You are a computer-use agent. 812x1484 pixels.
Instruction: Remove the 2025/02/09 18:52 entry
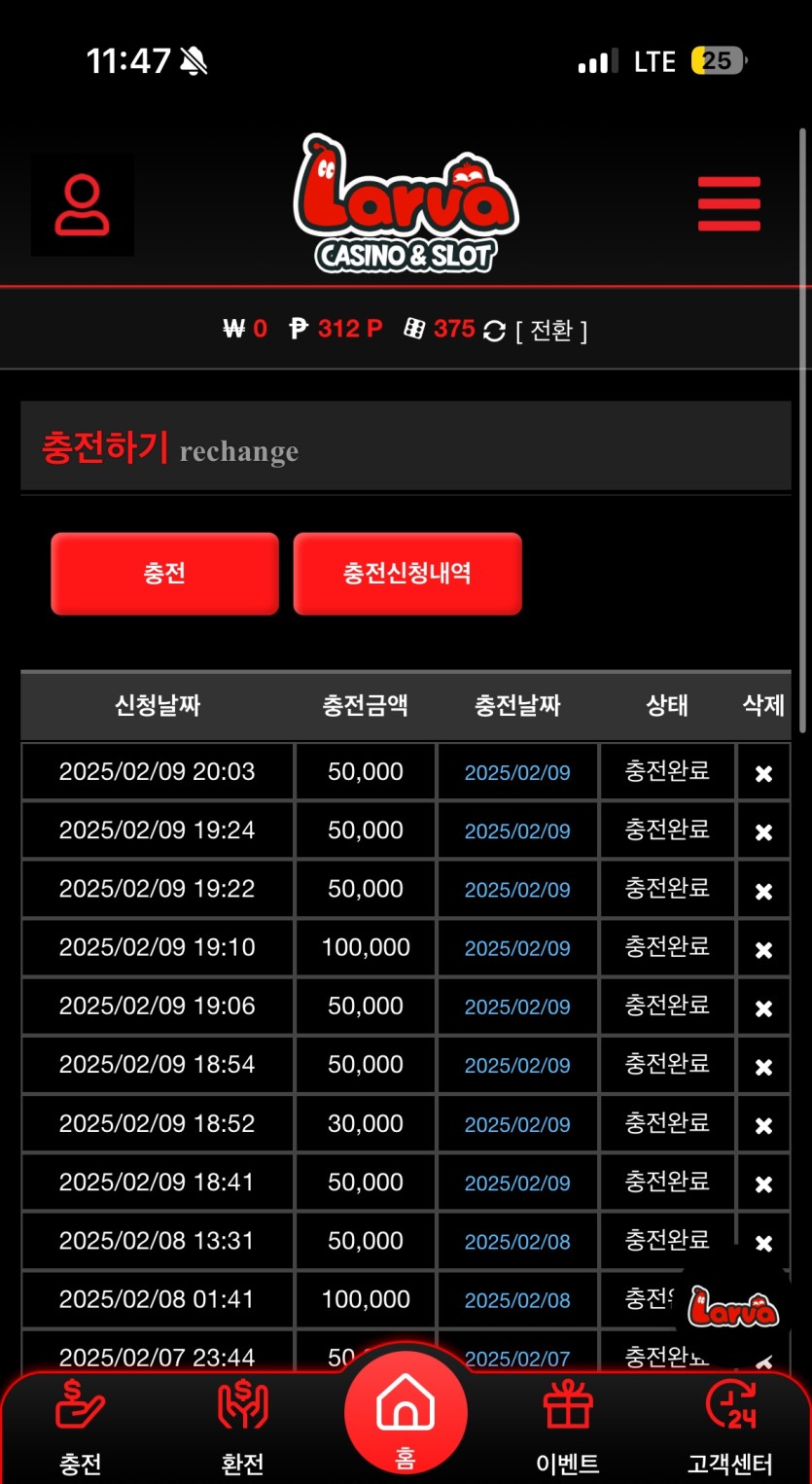pyautogui.click(x=763, y=1125)
